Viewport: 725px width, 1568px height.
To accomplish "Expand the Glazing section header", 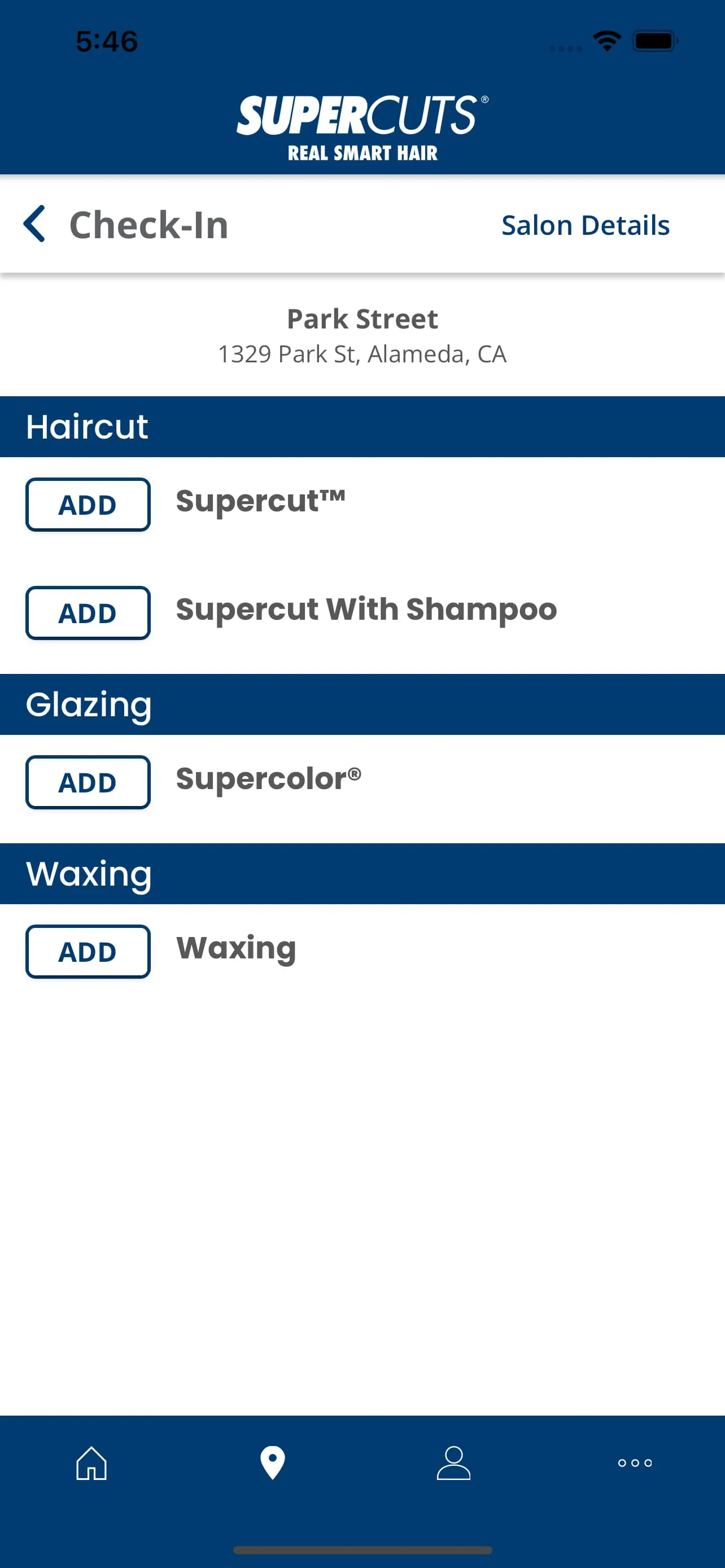I will 89,704.
